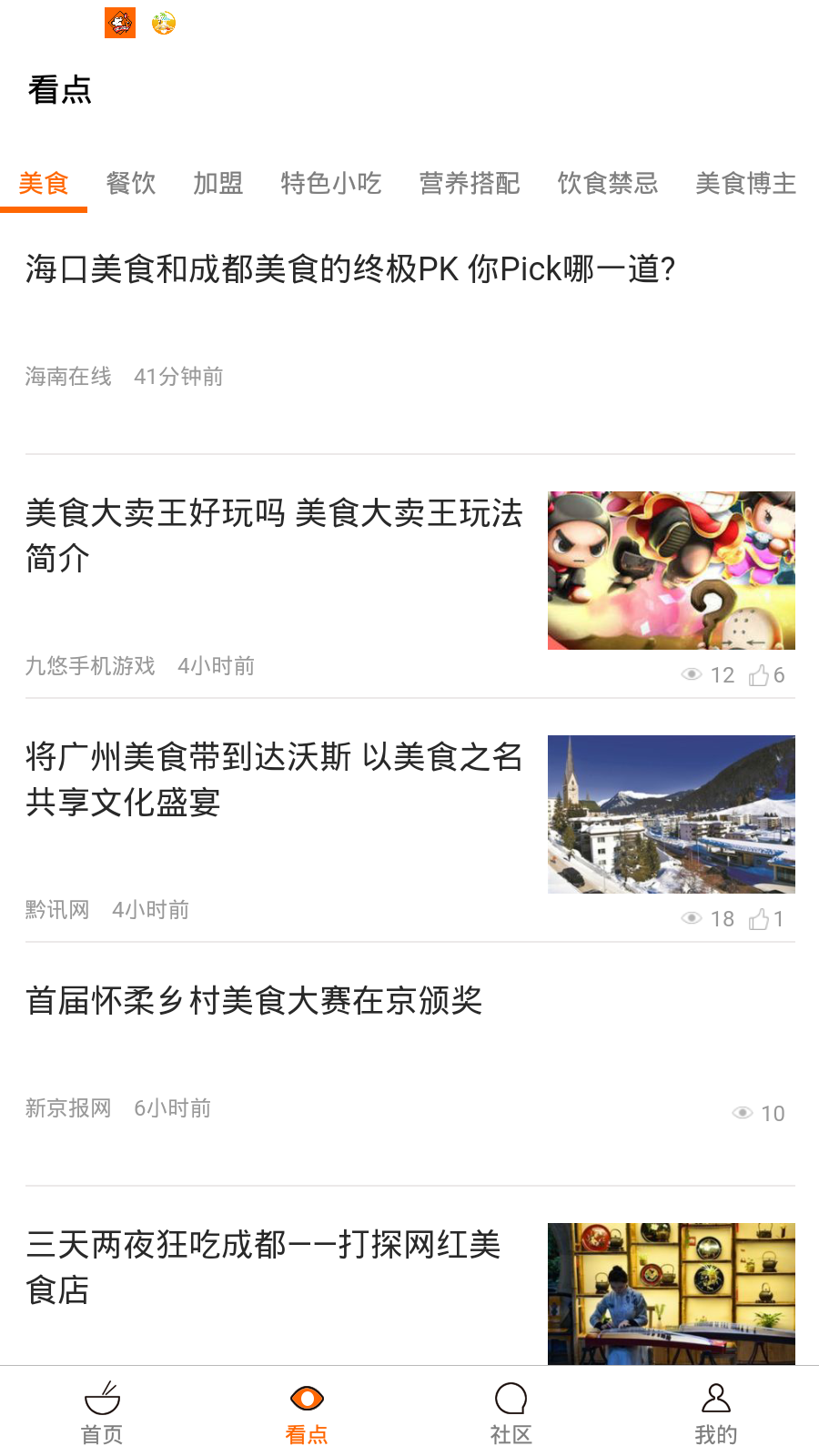
Task: Click the thumbs-up icon next to 18 views
Action: click(x=761, y=917)
